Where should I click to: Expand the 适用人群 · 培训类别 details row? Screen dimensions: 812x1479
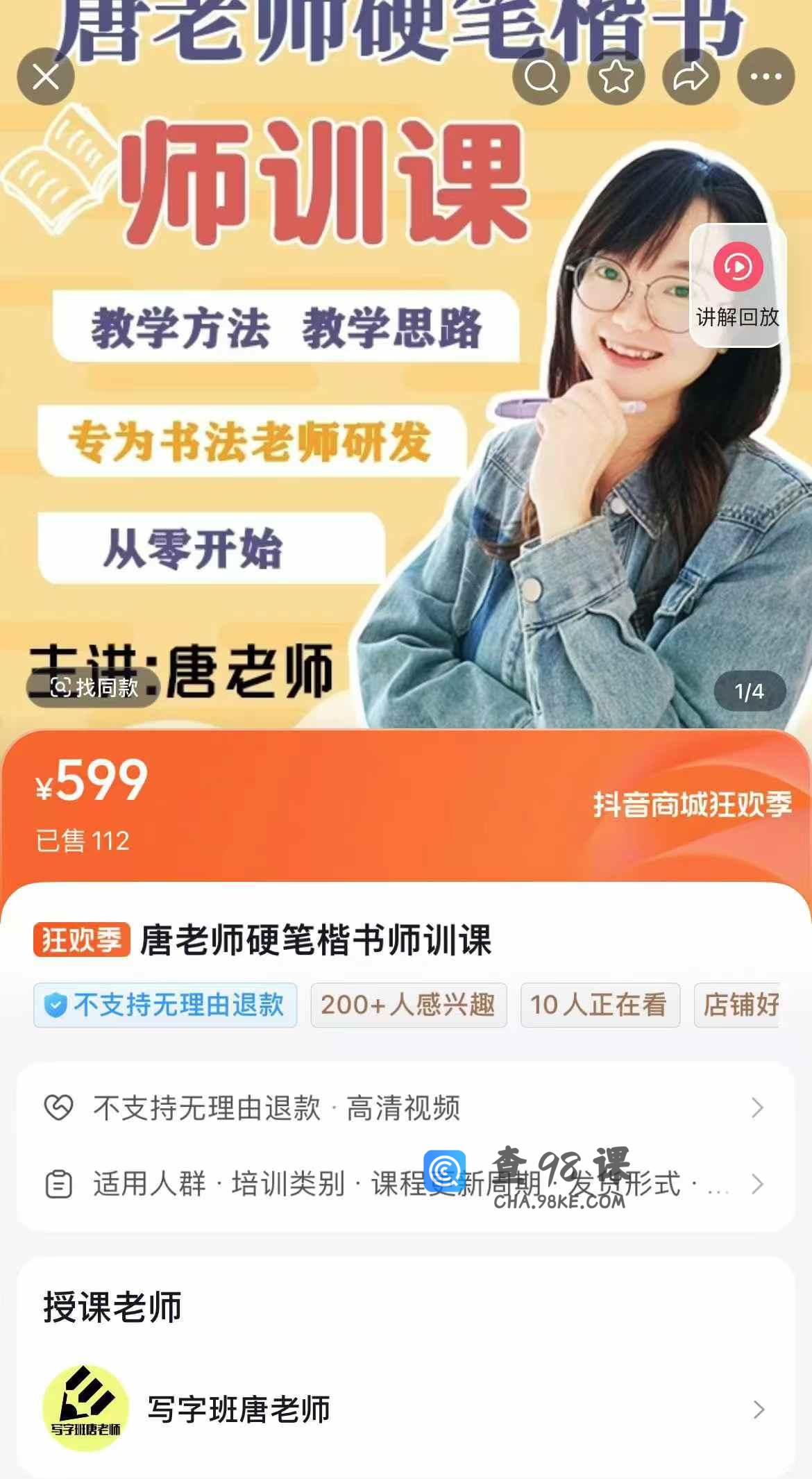tap(405, 1184)
